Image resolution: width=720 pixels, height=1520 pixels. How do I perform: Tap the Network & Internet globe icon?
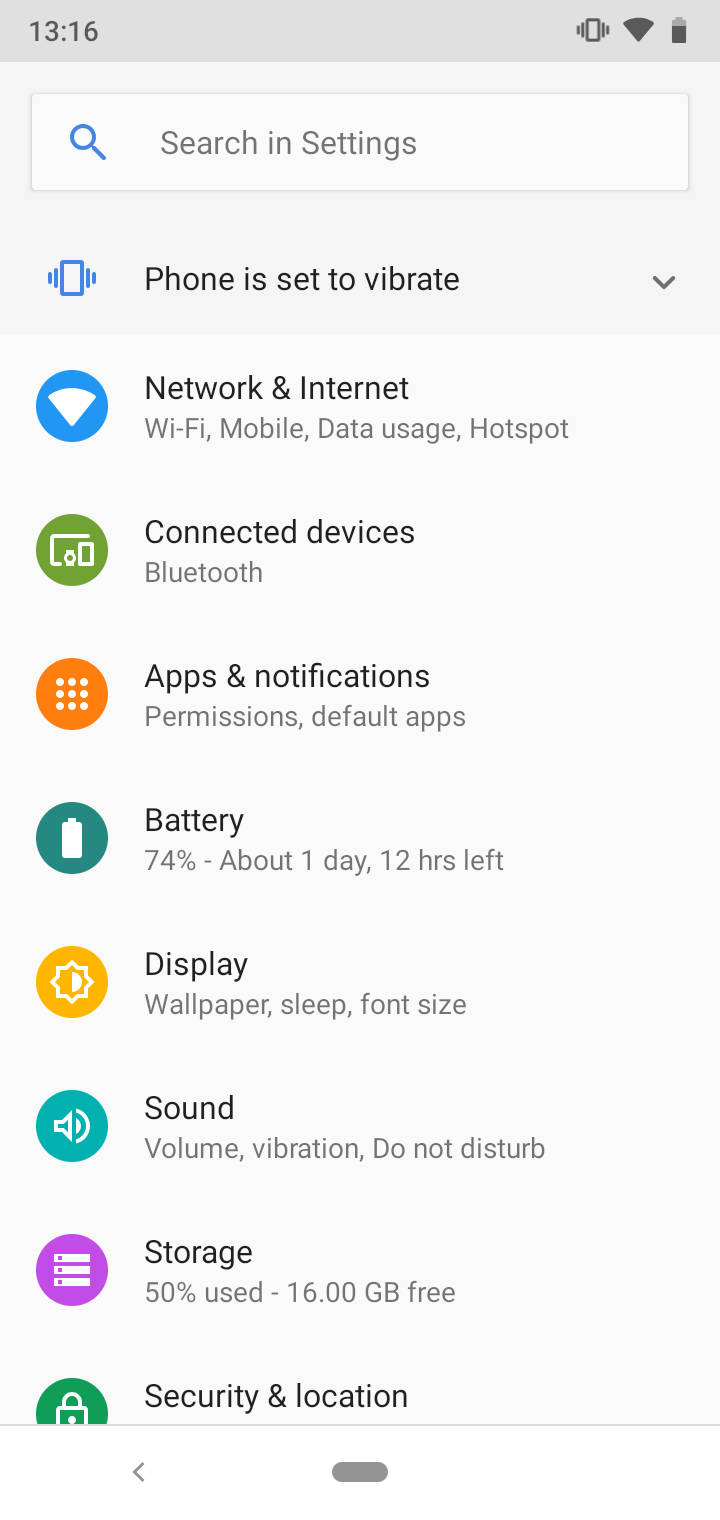pyautogui.click(x=72, y=406)
